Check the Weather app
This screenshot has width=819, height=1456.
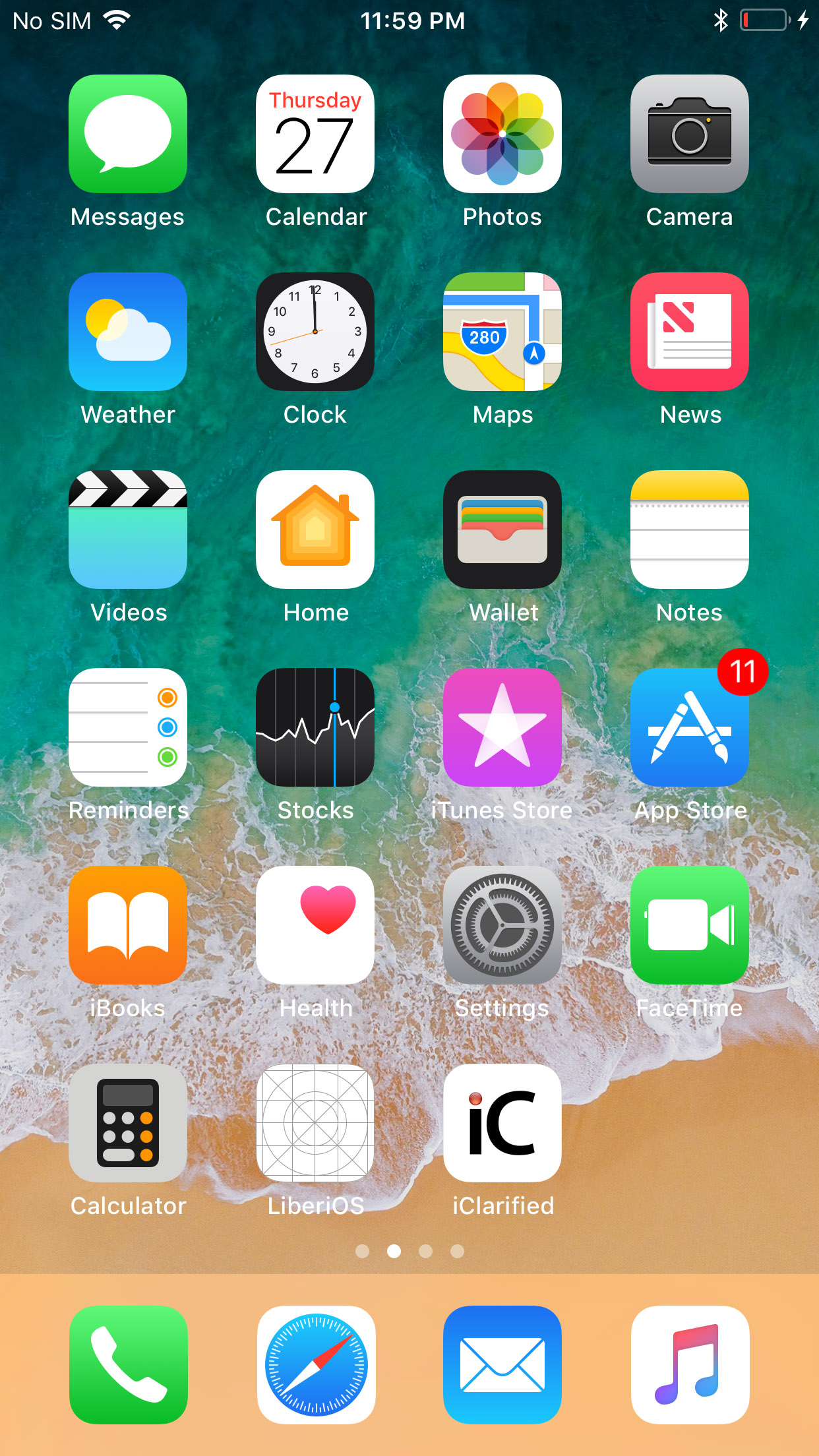tap(128, 332)
